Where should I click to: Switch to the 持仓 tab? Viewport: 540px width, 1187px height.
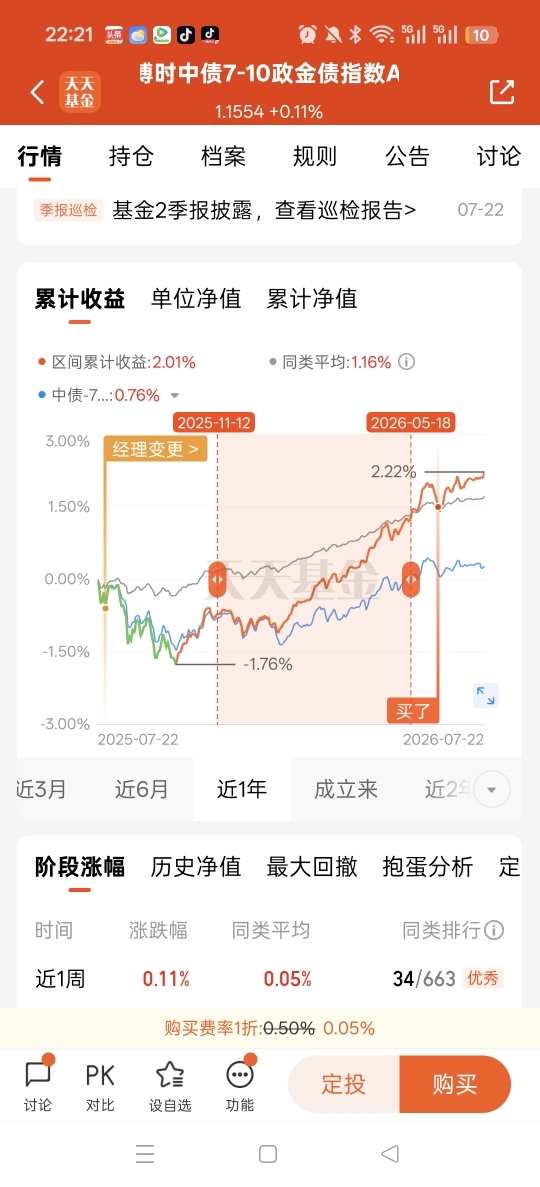pyautogui.click(x=131, y=156)
